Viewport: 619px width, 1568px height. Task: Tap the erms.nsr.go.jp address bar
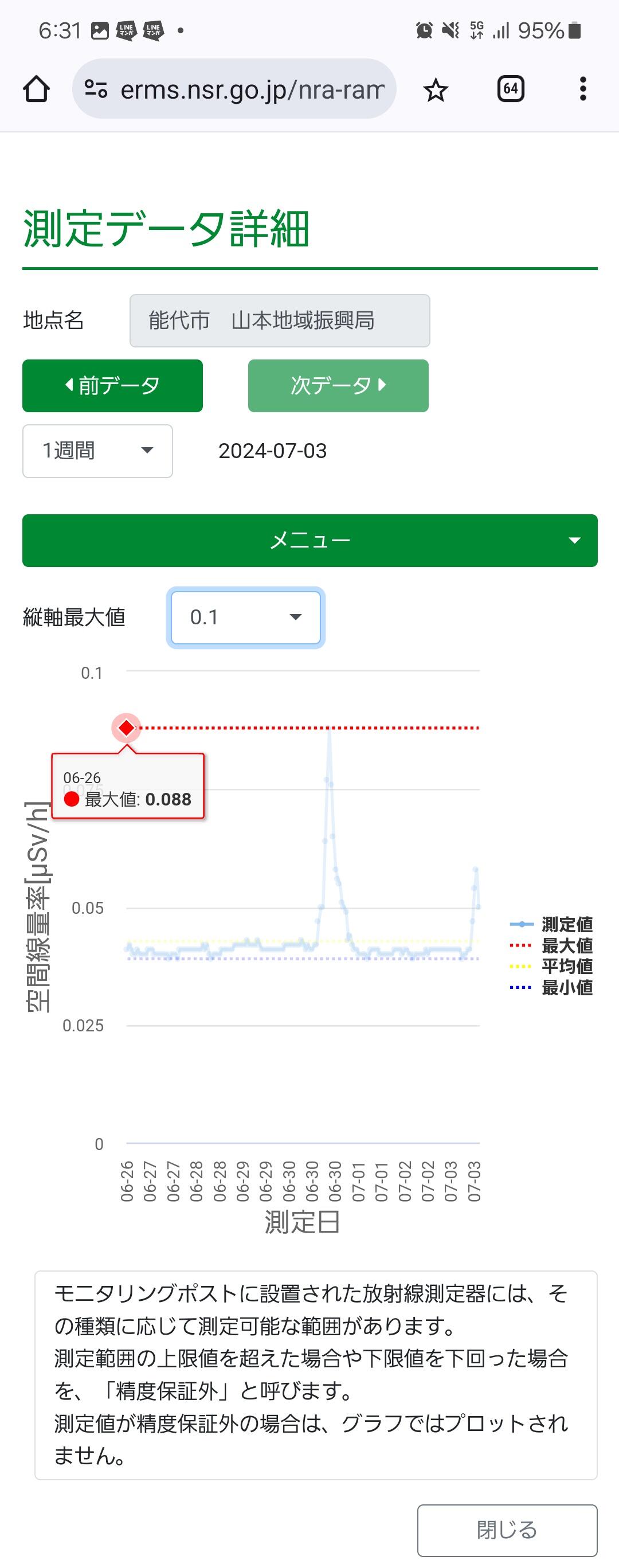point(234,89)
